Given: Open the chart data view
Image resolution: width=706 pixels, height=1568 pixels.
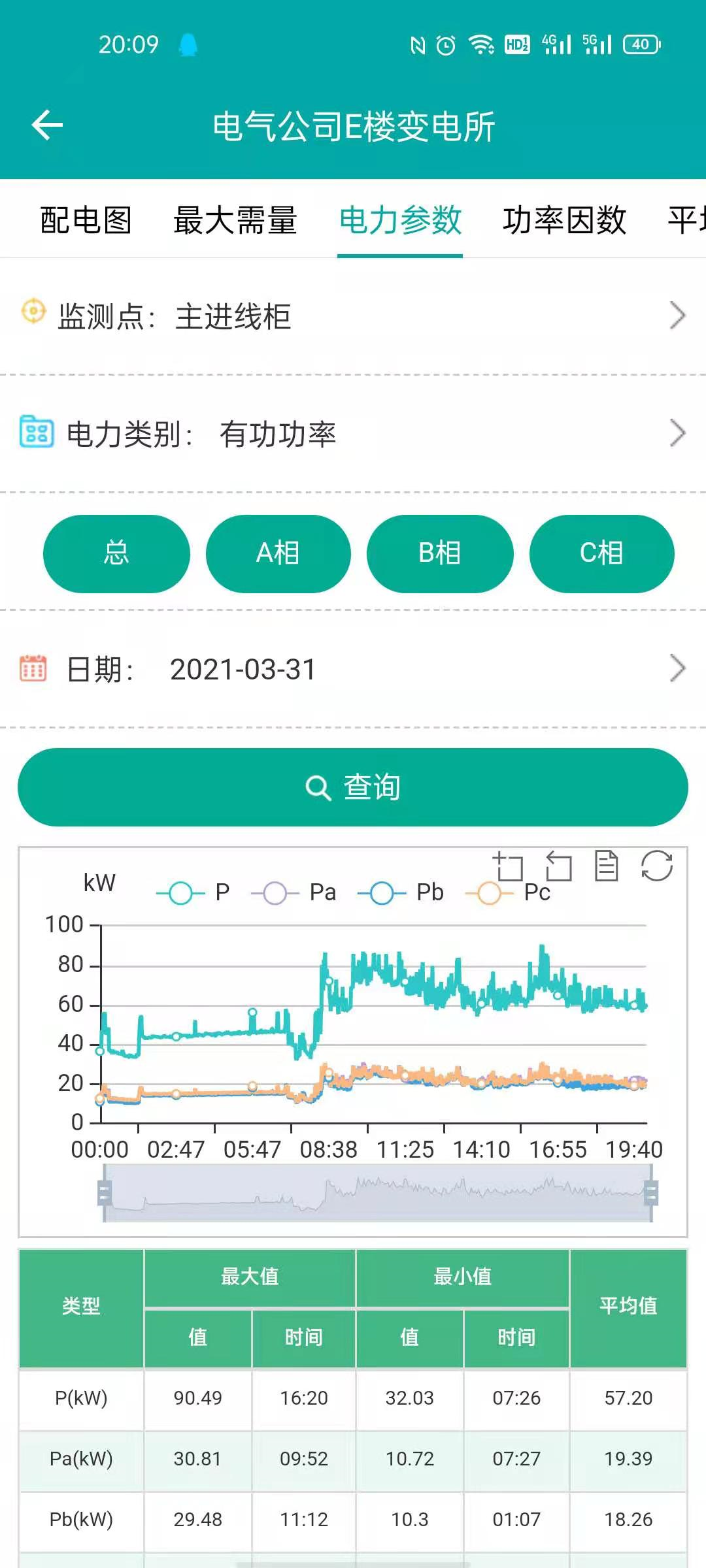Looking at the screenshot, I should 607,866.
